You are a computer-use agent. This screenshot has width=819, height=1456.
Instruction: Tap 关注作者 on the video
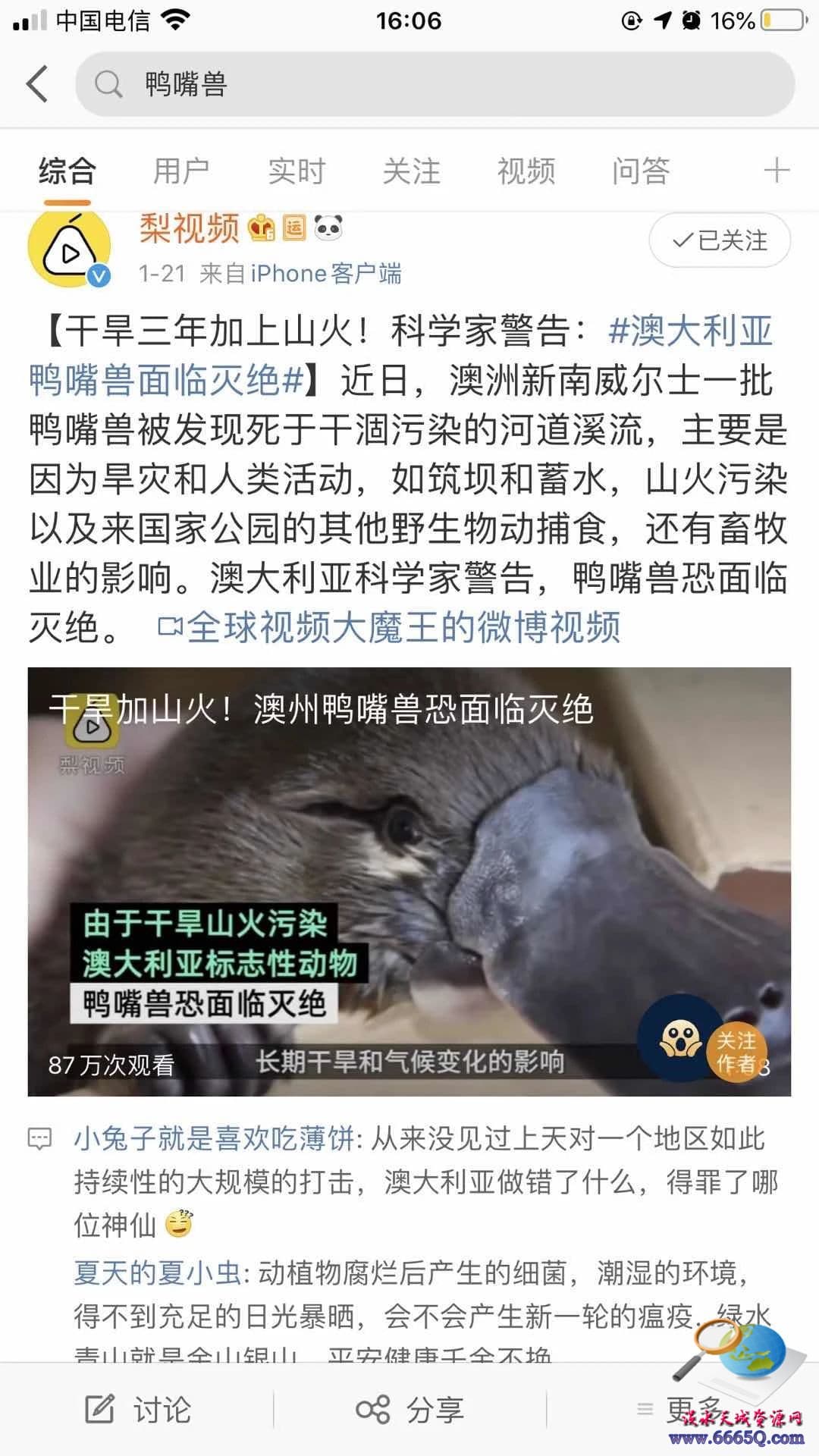click(x=735, y=1053)
